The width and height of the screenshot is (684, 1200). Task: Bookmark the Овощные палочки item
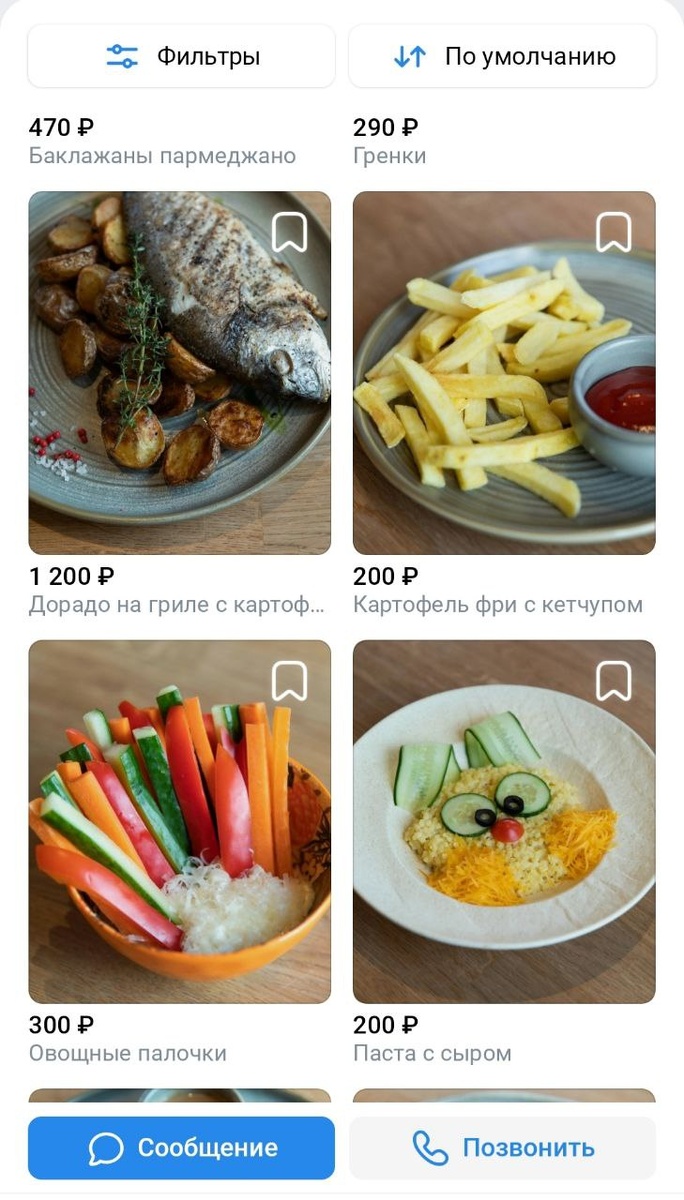tap(289, 681)
